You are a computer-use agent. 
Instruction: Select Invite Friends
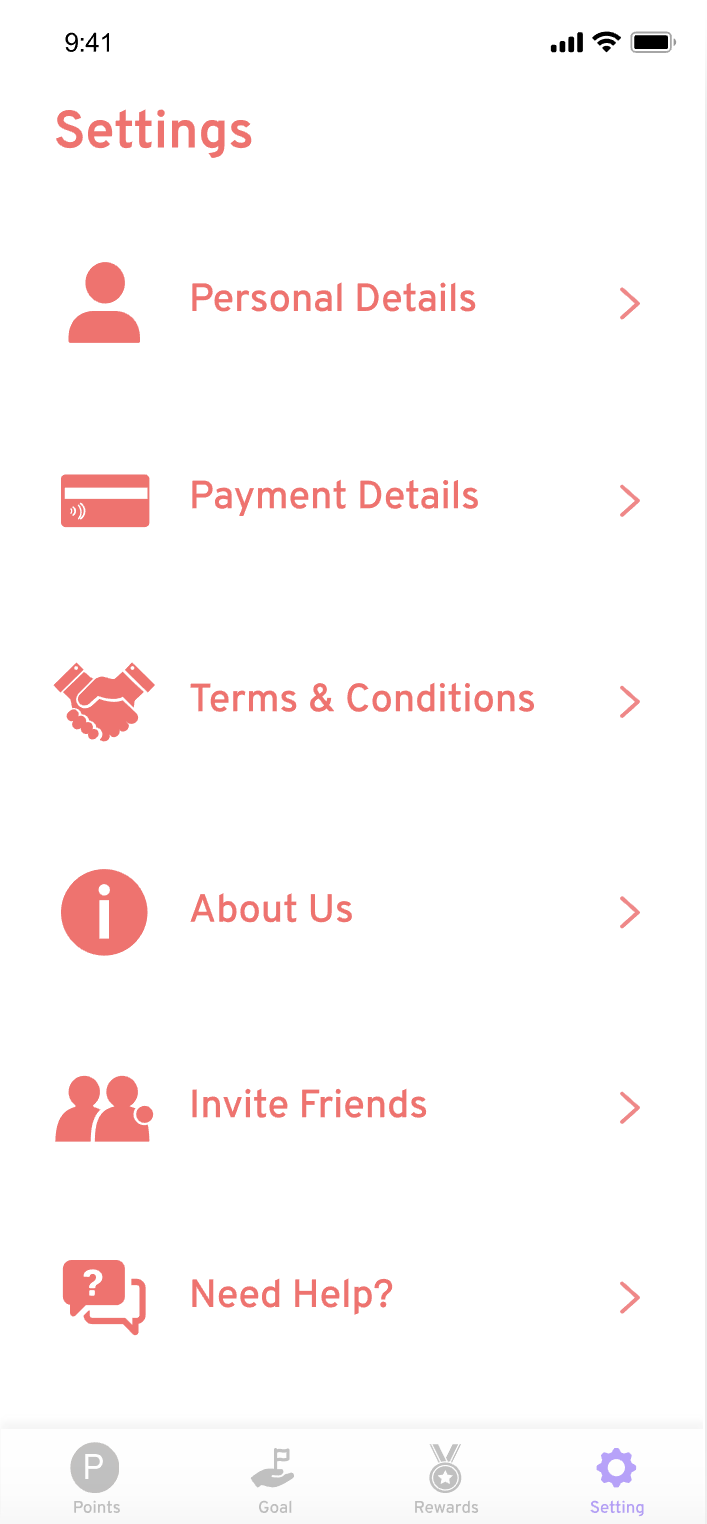tap(308, 1105)
